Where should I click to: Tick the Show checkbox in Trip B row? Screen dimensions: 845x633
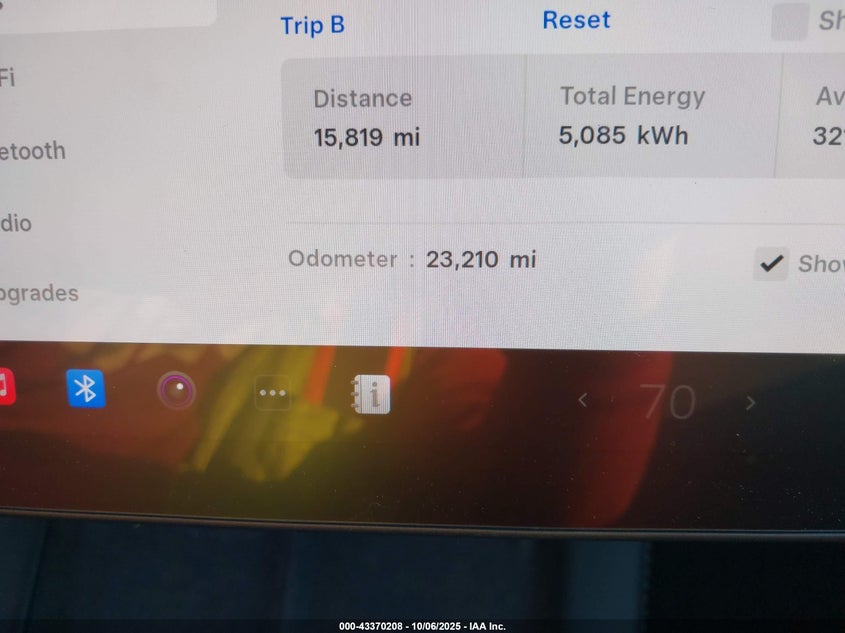(x=789, y=21)
